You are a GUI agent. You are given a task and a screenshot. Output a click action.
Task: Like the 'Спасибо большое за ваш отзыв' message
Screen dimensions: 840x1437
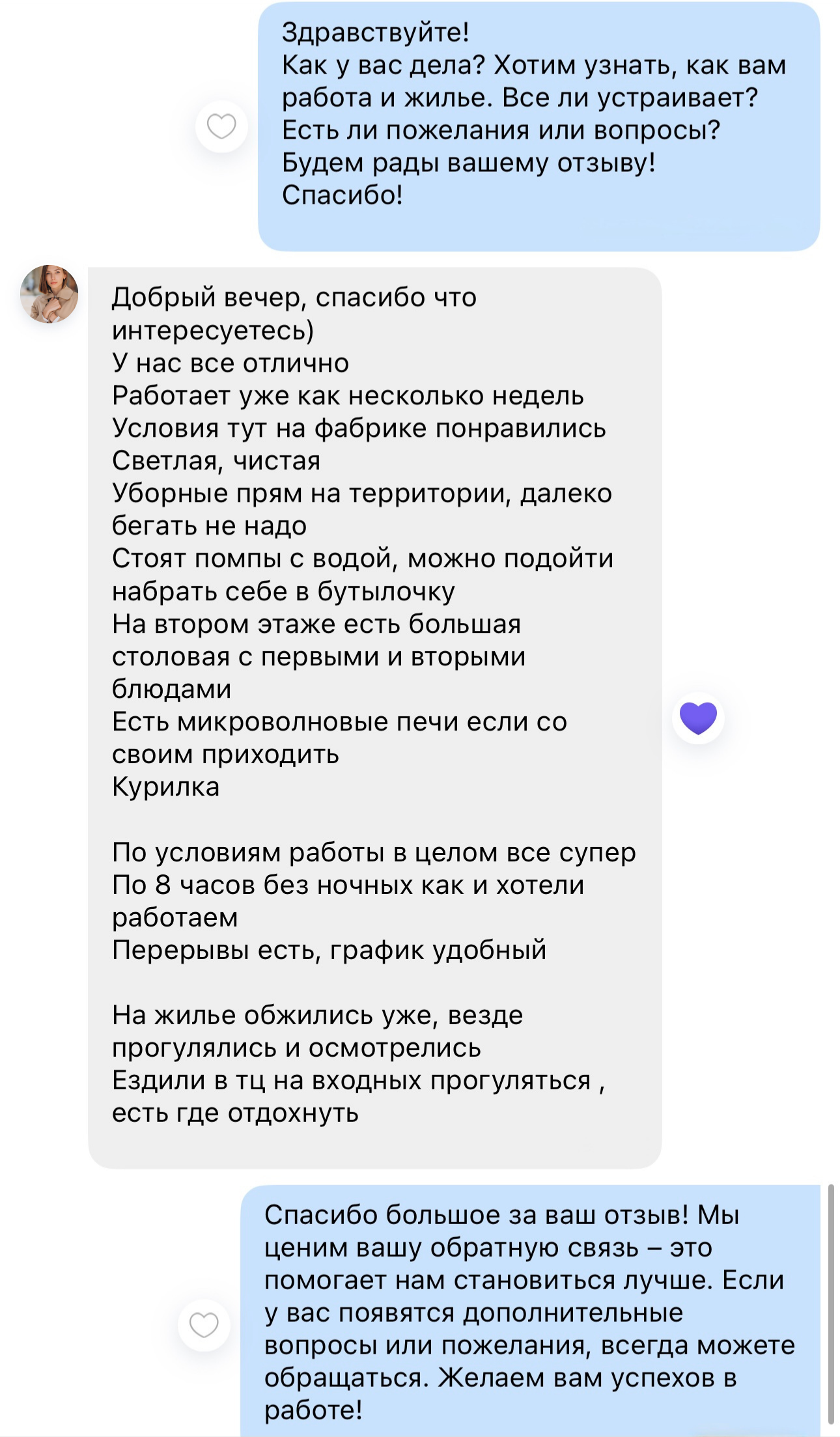pos(204,1325)
